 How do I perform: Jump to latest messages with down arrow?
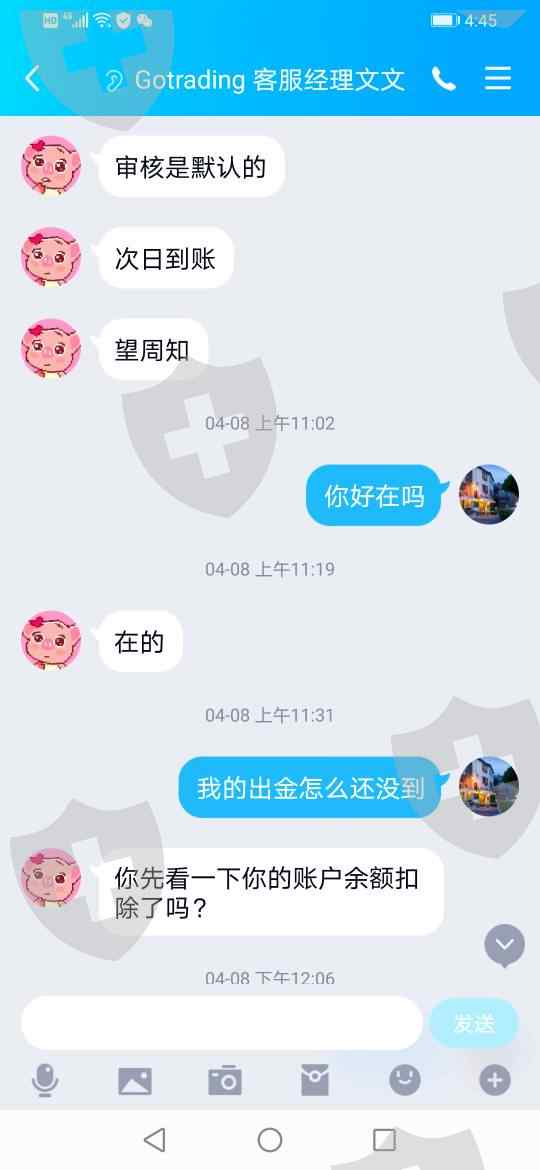(505, 945)
